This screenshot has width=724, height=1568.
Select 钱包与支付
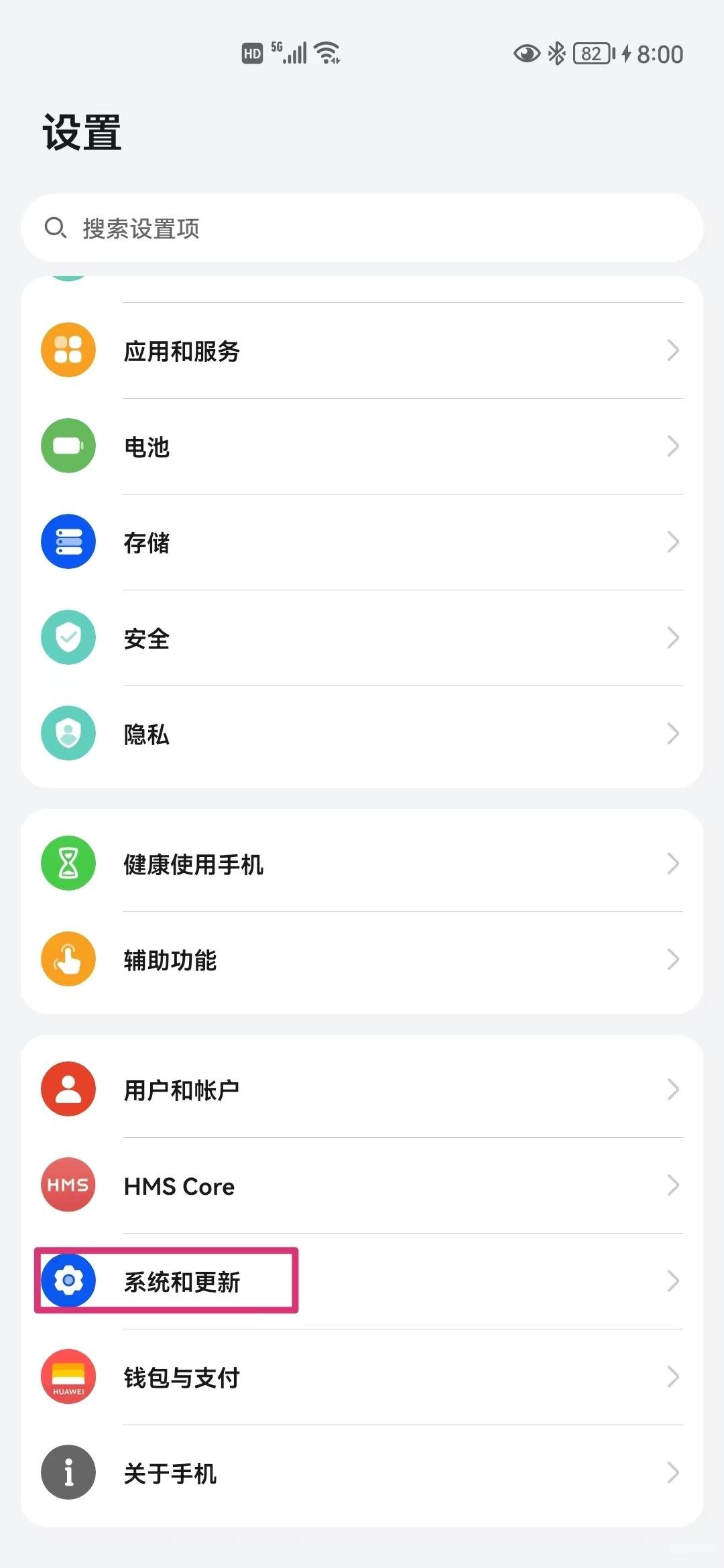pos(362,1377)
